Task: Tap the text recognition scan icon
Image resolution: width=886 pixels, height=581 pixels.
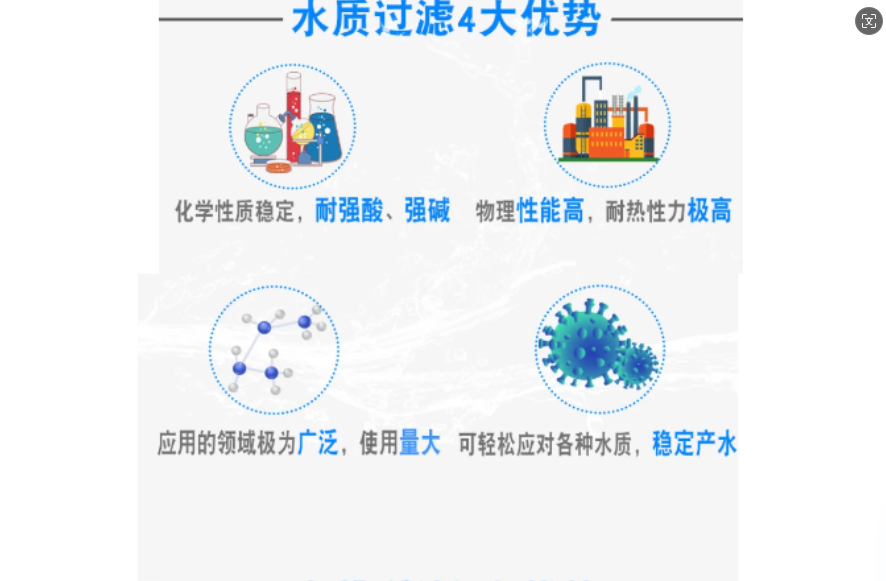Action: pyautogui.click(x=868, y=21)
